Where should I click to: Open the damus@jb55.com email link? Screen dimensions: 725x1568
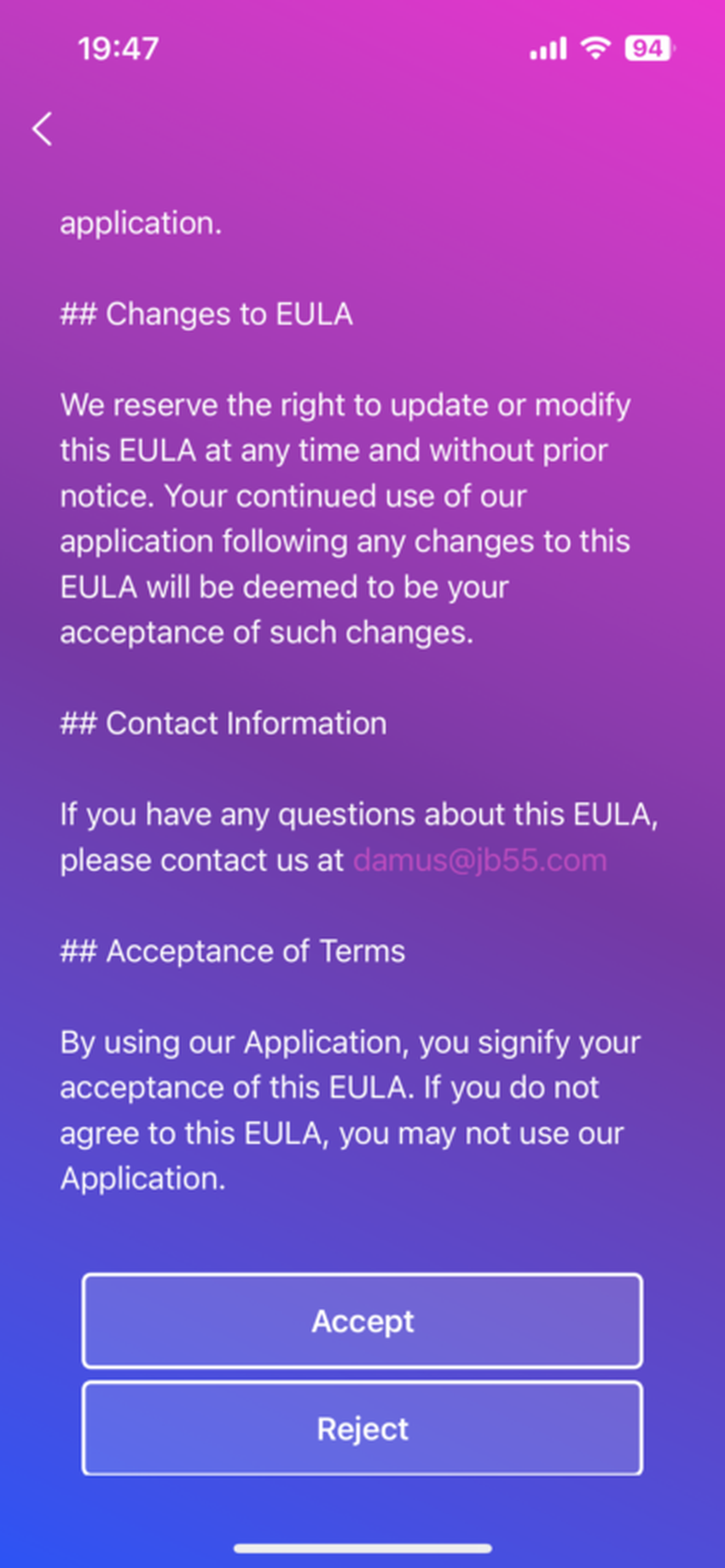click(479, 860)
